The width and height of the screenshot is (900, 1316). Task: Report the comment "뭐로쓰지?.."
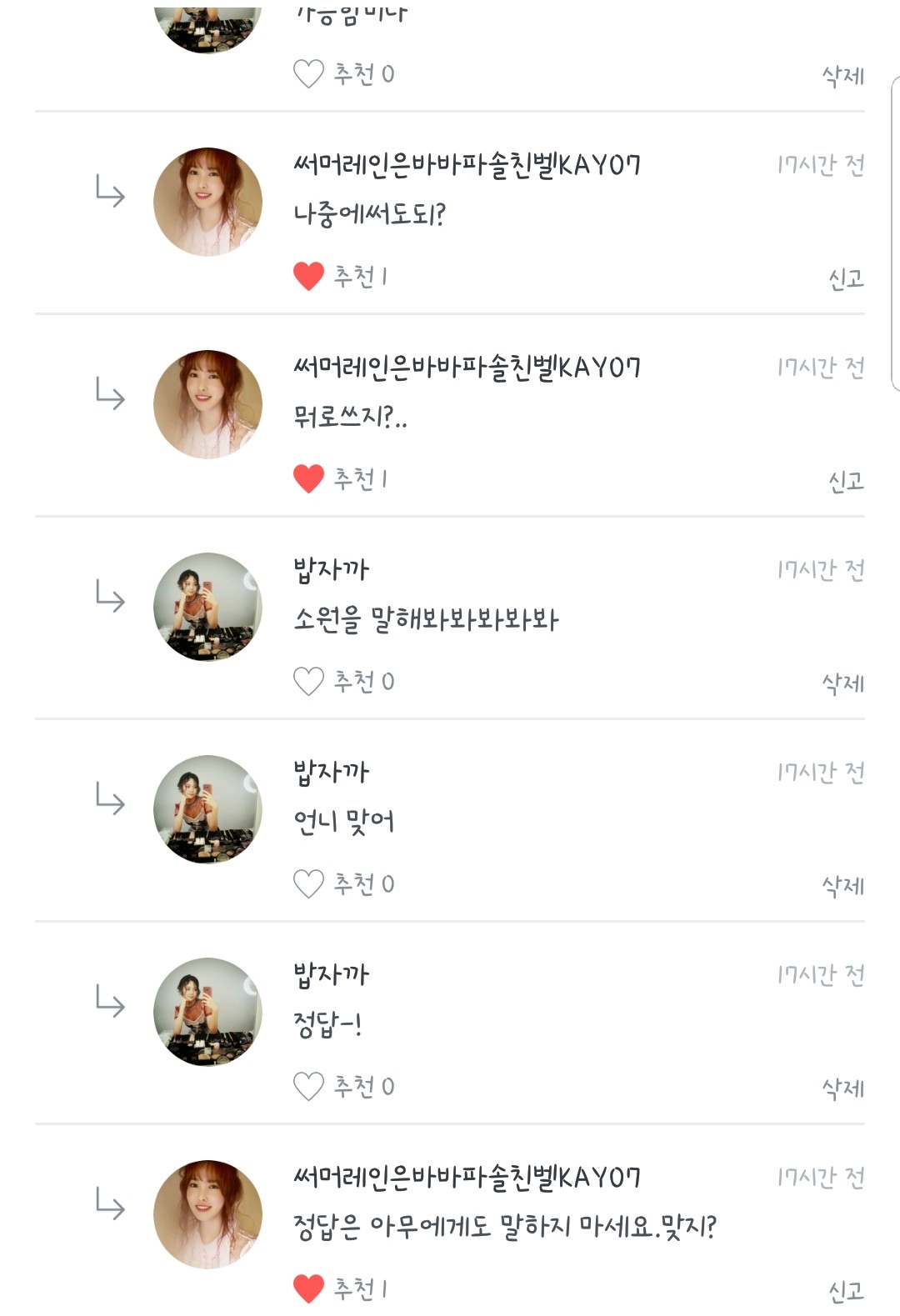pyautogui.click(x=845, y=481)
